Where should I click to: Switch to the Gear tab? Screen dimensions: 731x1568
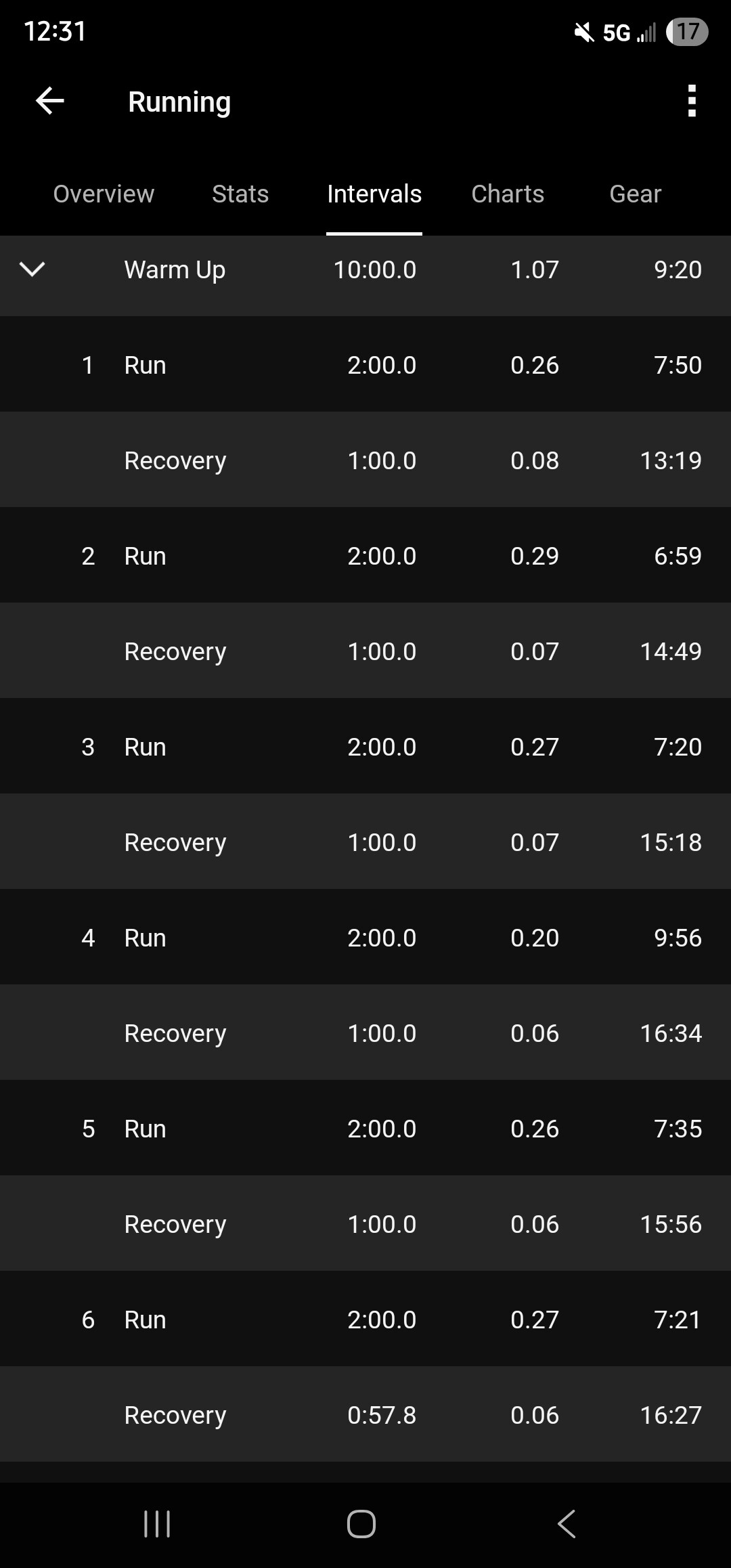click(635, 194)
